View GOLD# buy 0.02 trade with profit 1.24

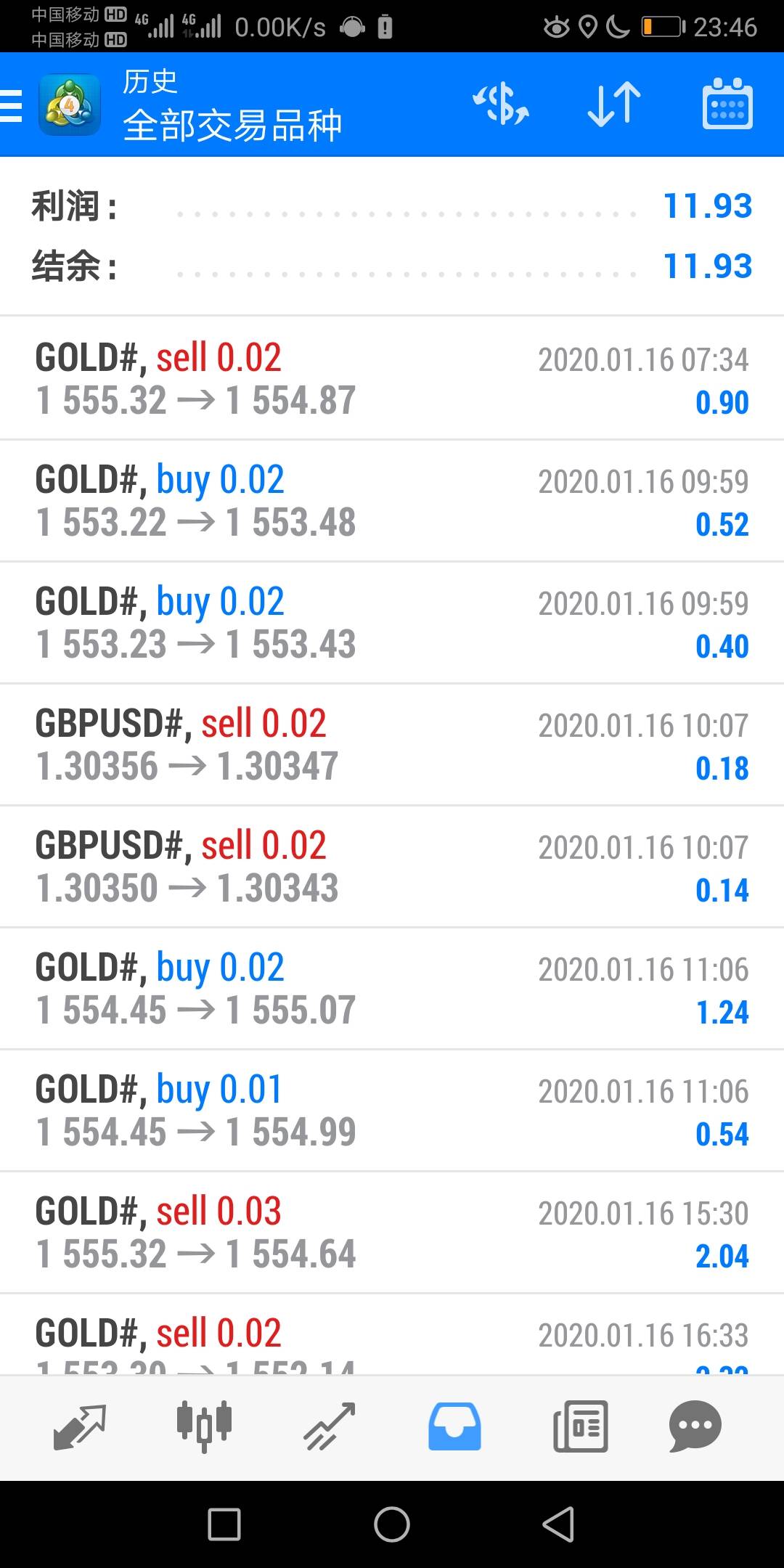pos(392,988)
